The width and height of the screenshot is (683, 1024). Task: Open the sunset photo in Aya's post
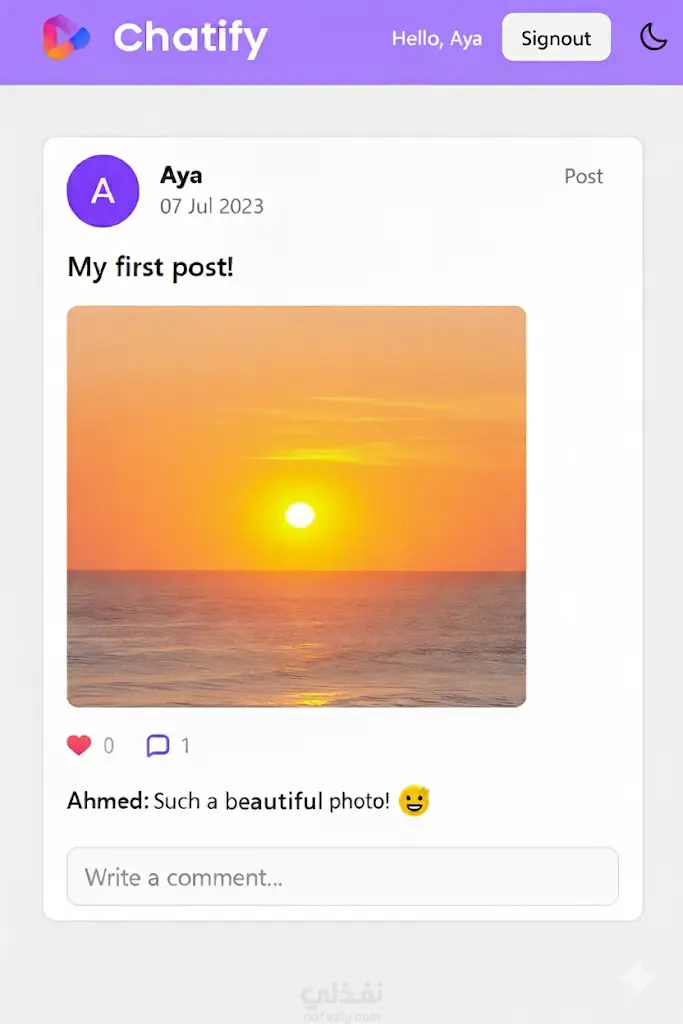click(296, 506)
